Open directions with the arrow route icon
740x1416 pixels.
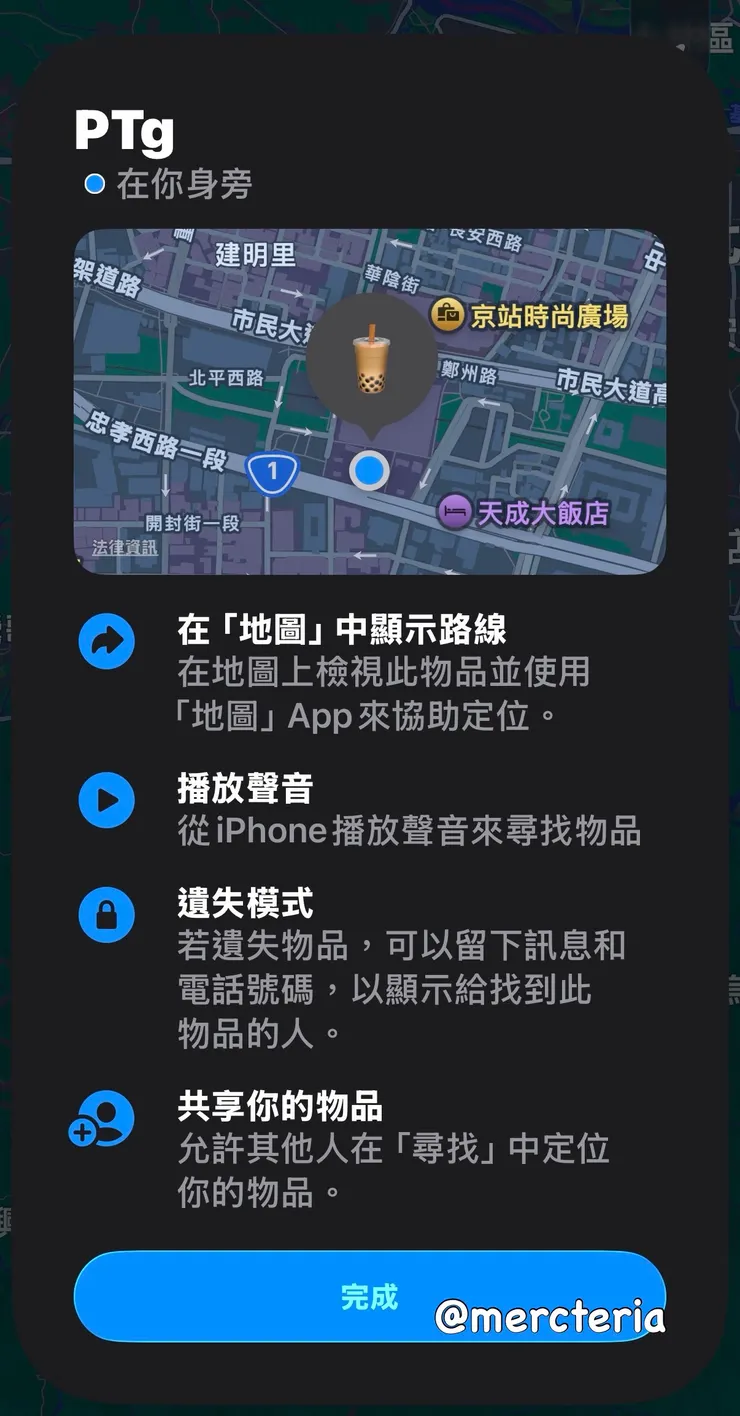[105, 642]
